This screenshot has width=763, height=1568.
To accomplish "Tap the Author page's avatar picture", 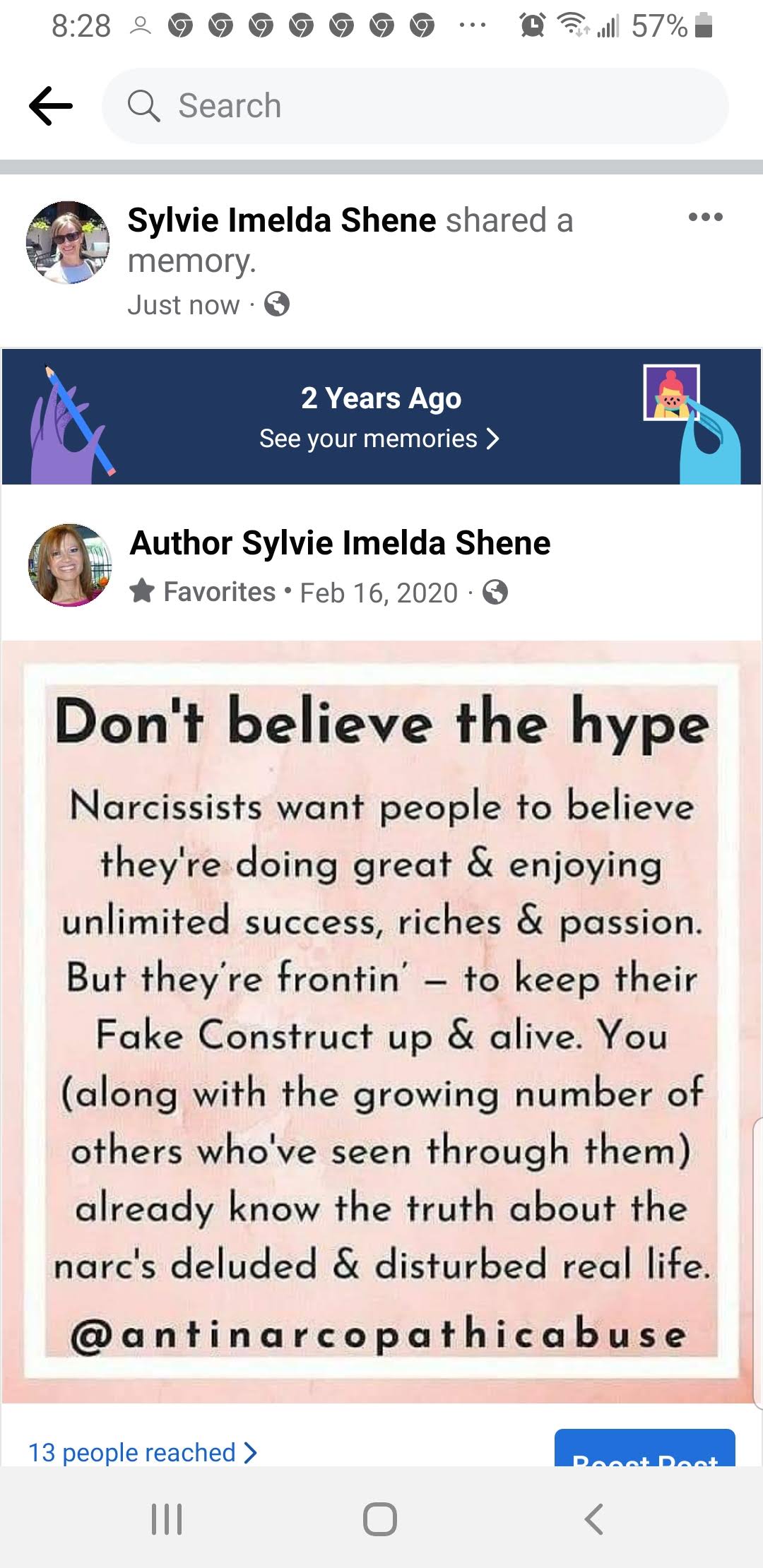I will [x=70, y=565].
